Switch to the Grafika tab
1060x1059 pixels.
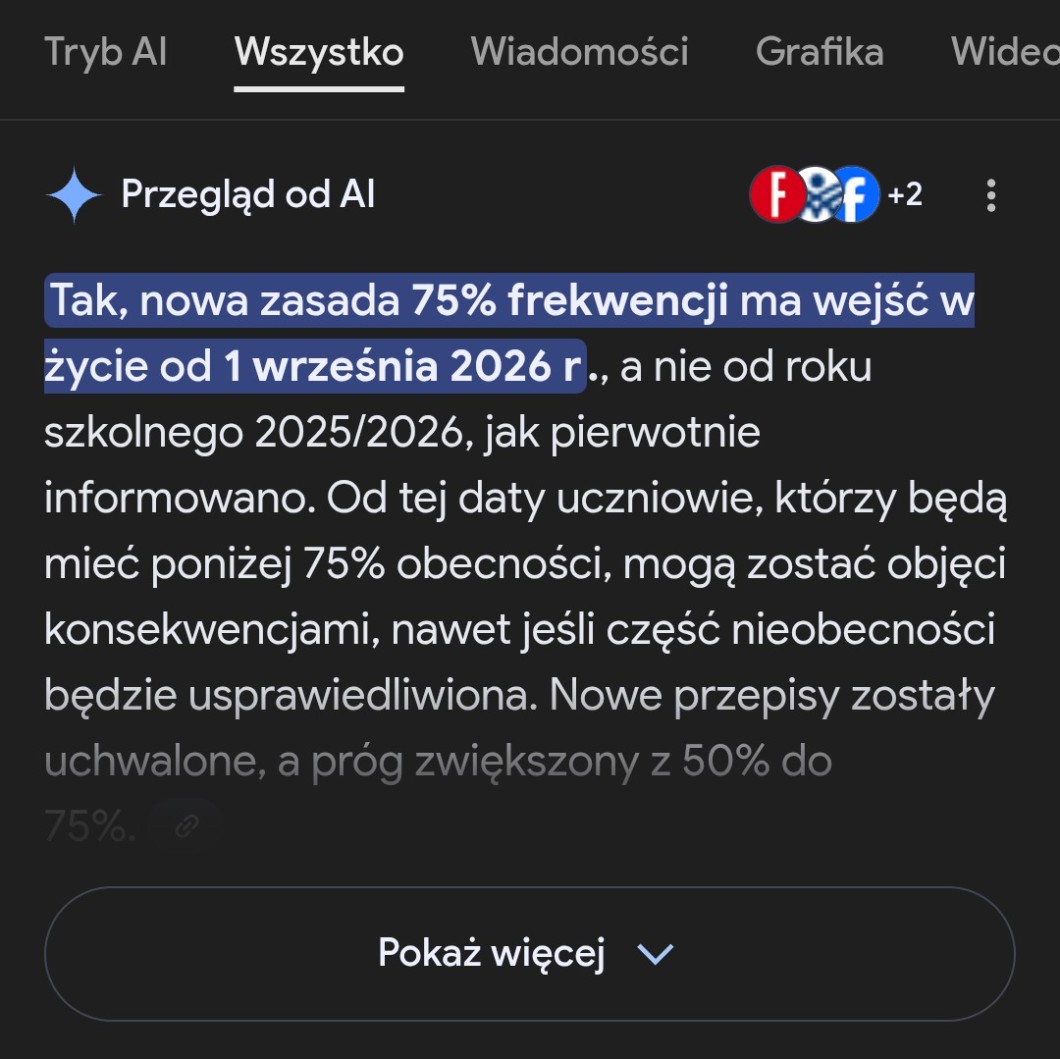[819, 52]
